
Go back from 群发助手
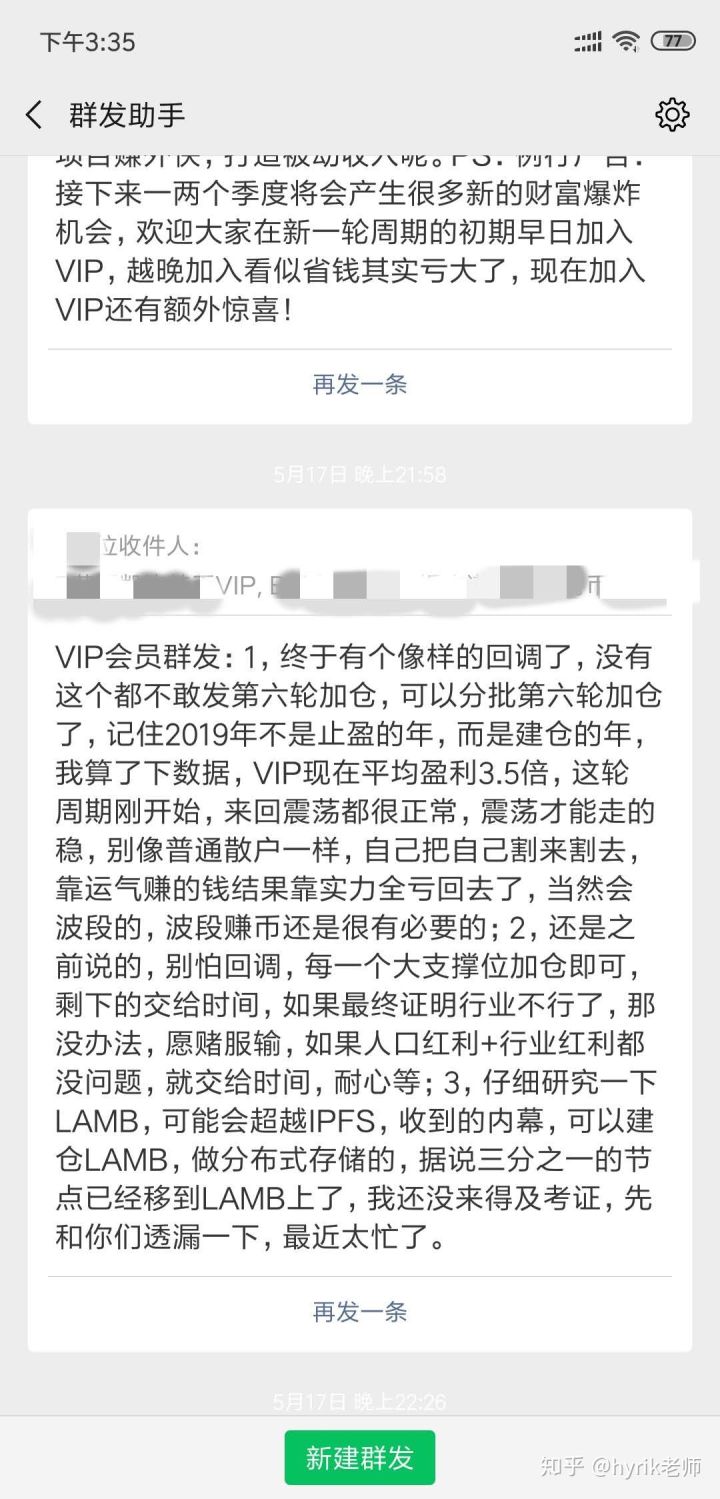(34, 115)
